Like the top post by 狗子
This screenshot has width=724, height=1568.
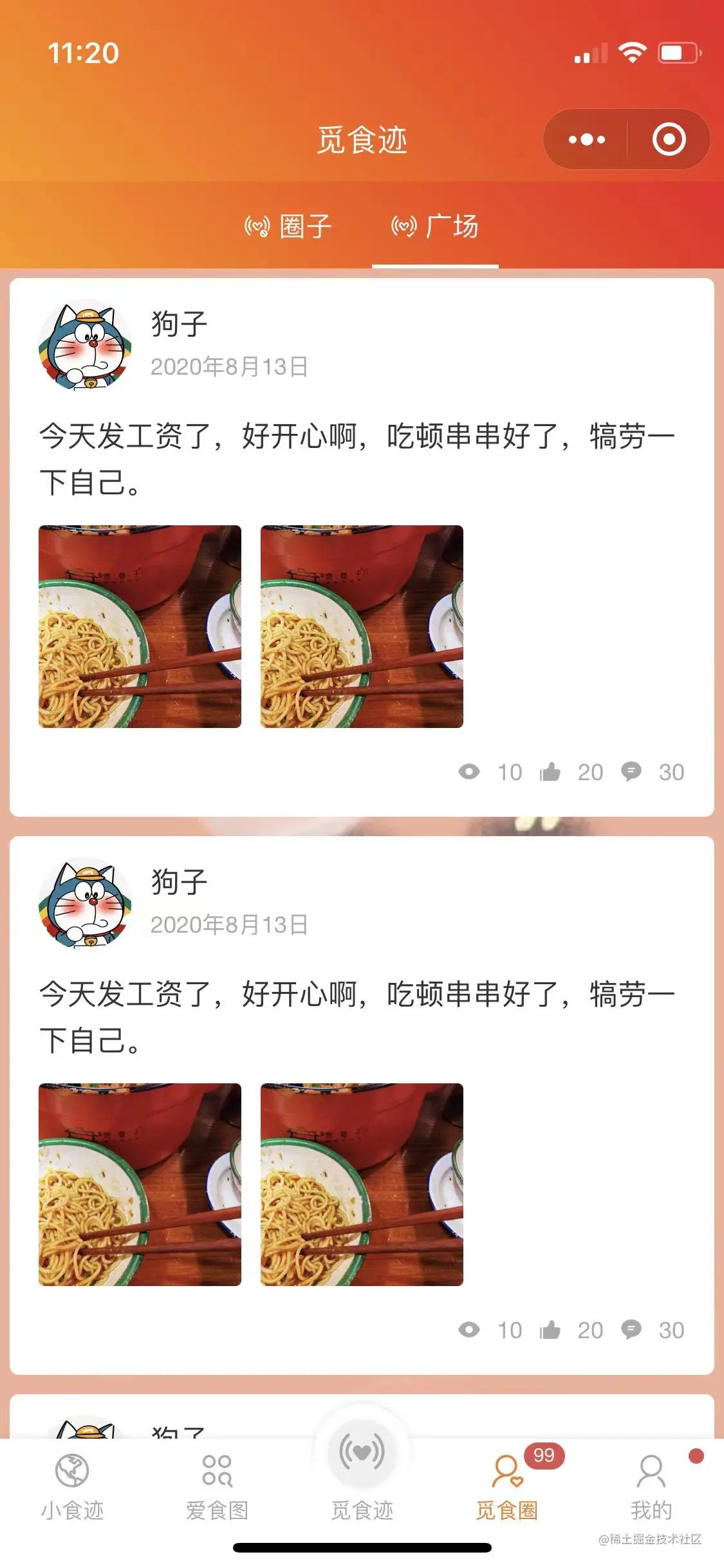click(x=550, y=772)
